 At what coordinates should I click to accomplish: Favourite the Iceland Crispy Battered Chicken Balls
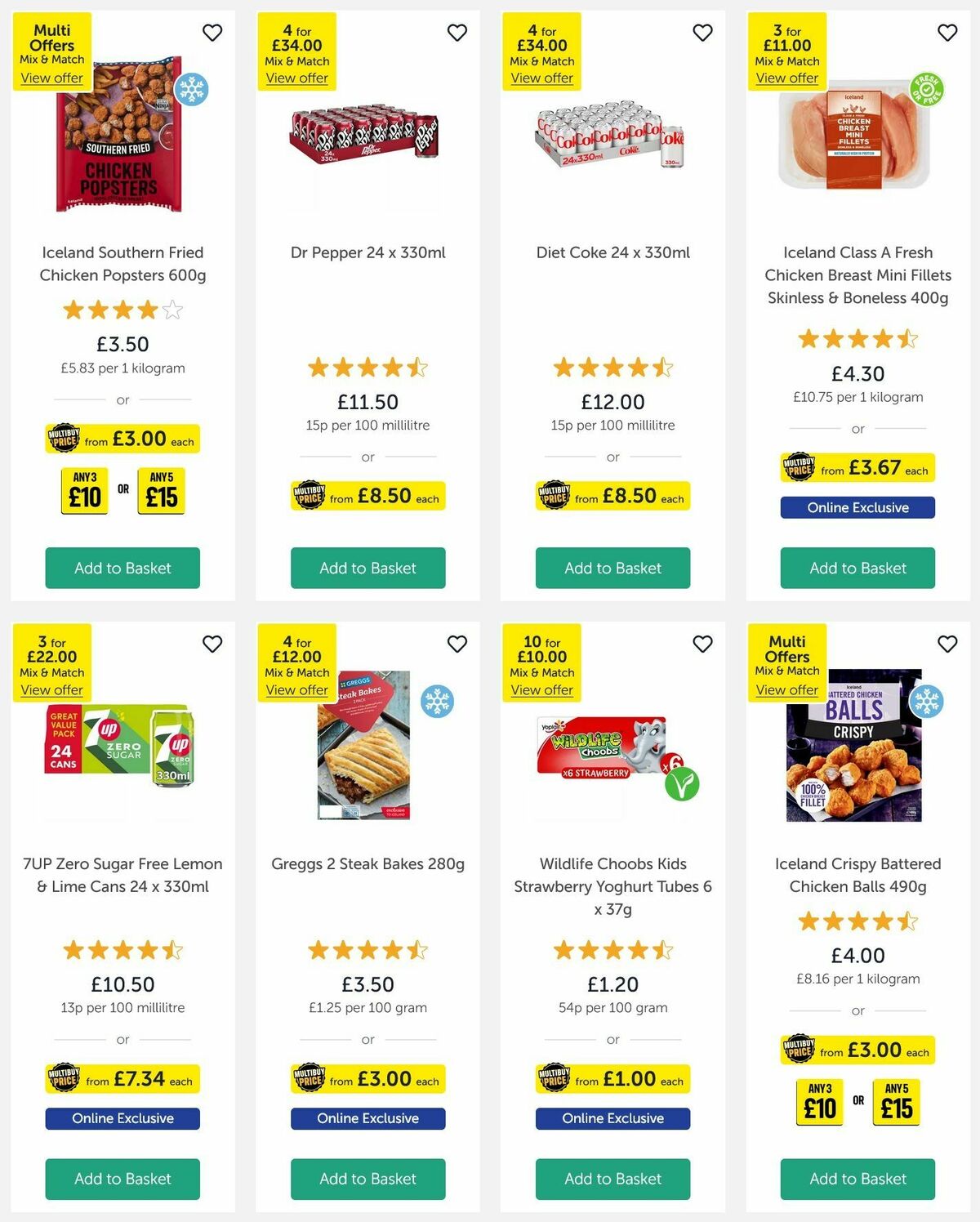click(x=947, y=644)
